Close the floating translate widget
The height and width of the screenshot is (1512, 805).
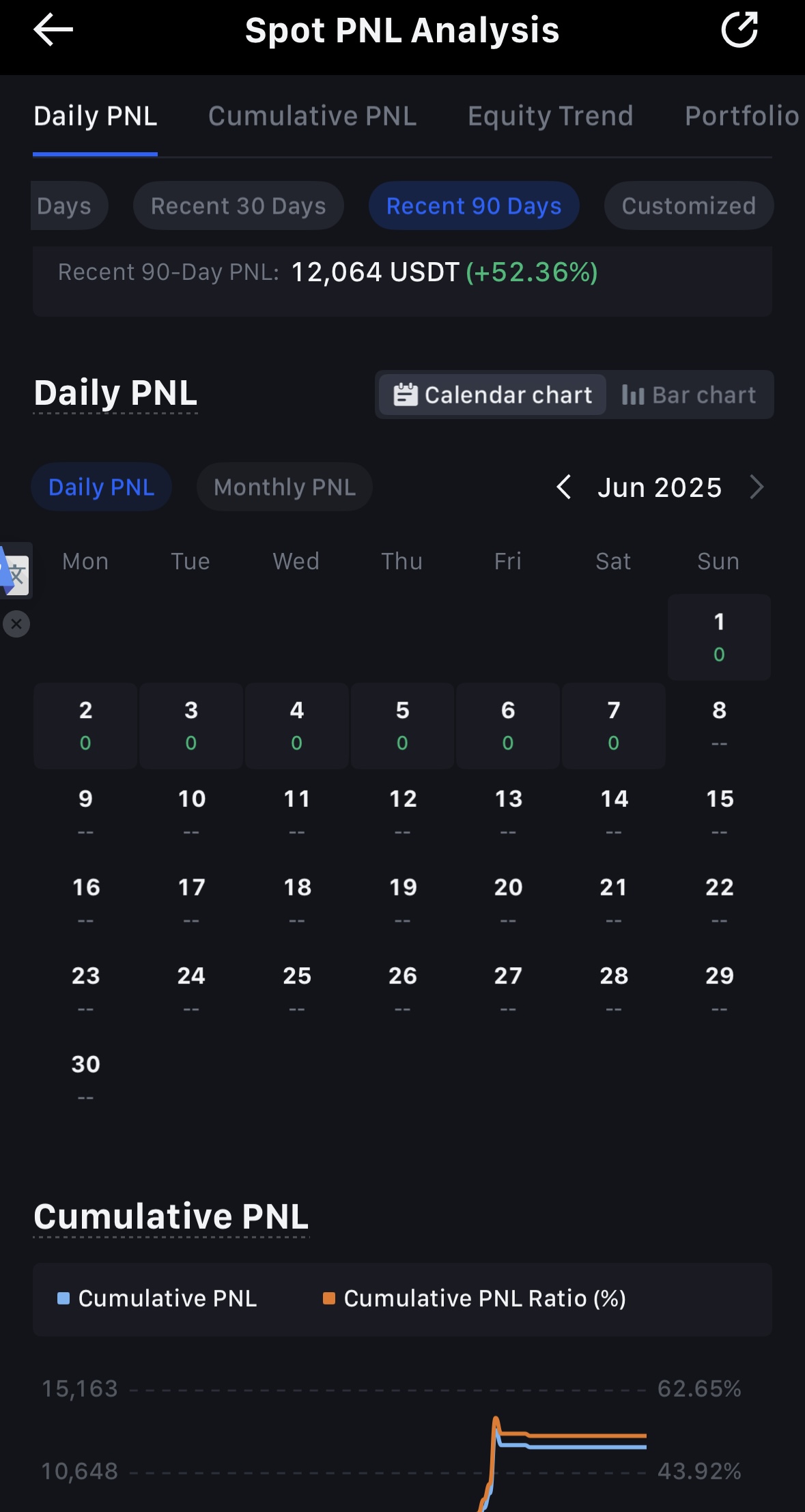click(x=16, y=624)
